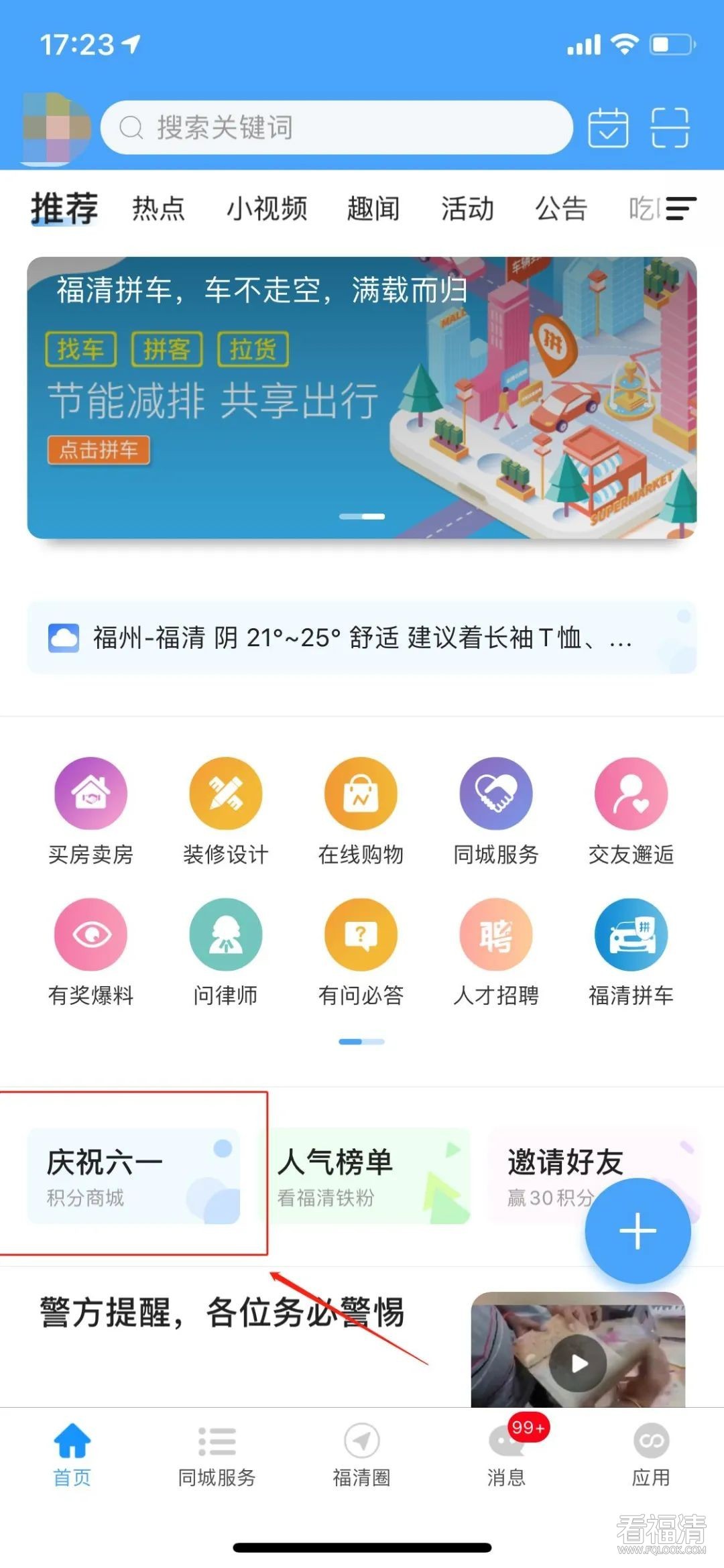The image size is (724, 1568).
Task: Open the 福州-福清 weather bar
Action: coord(362,638)
